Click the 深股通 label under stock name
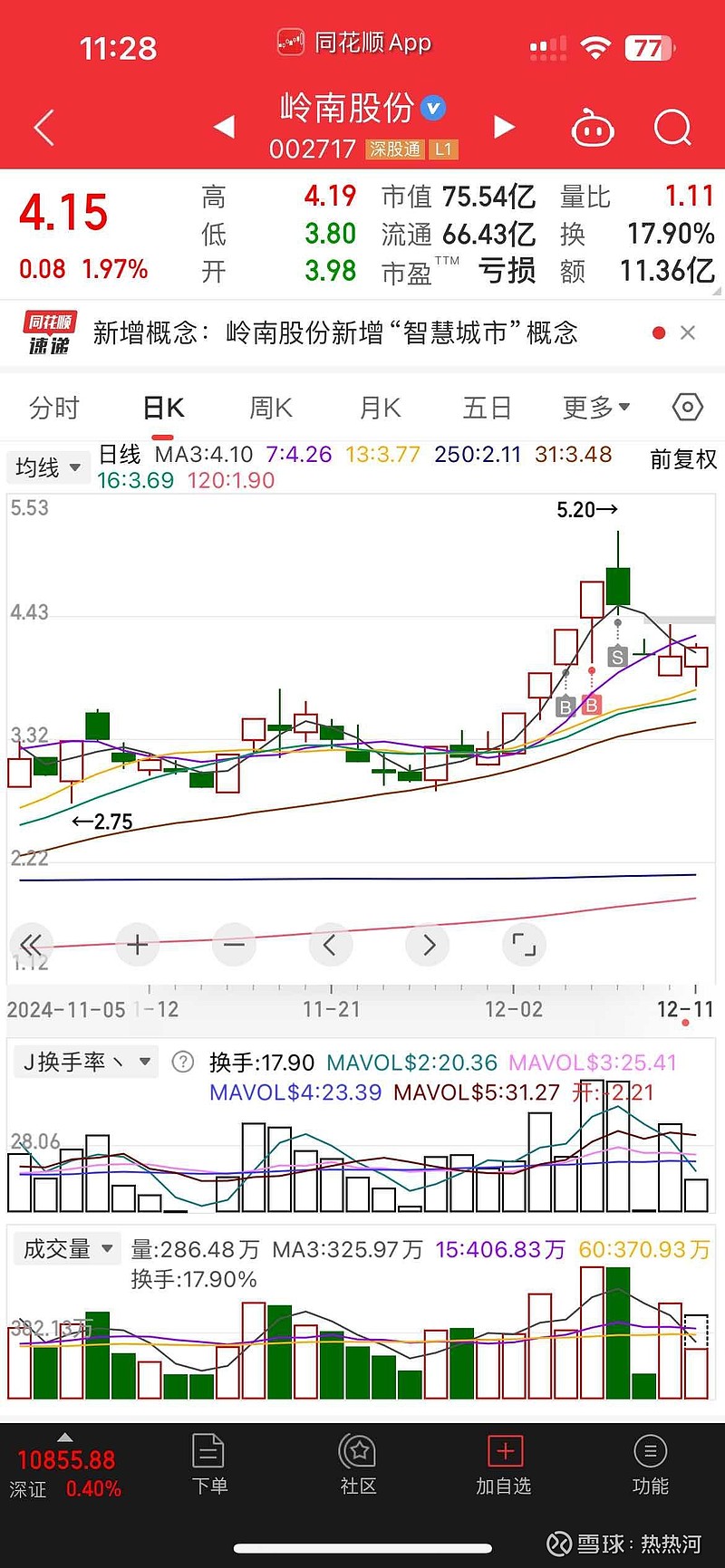This screenshot has height=1568, width=725. 397,149
